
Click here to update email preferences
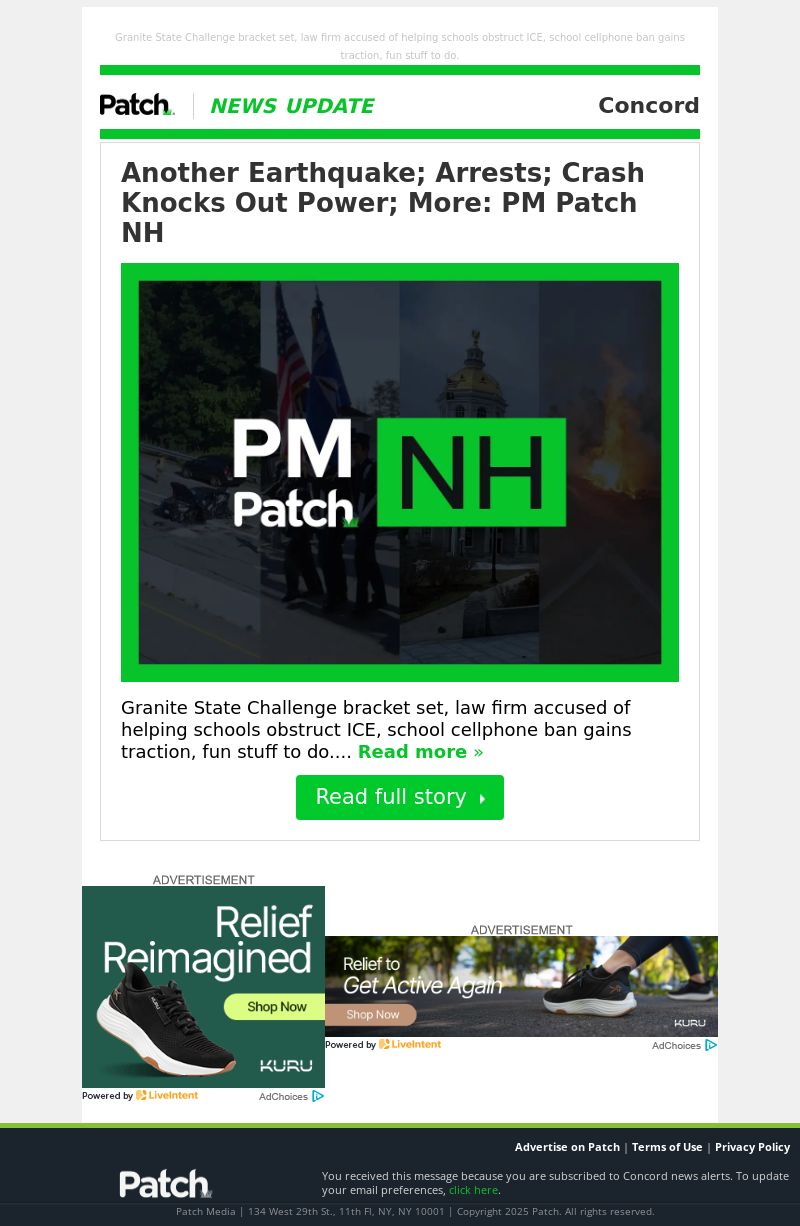(473, 1190)
